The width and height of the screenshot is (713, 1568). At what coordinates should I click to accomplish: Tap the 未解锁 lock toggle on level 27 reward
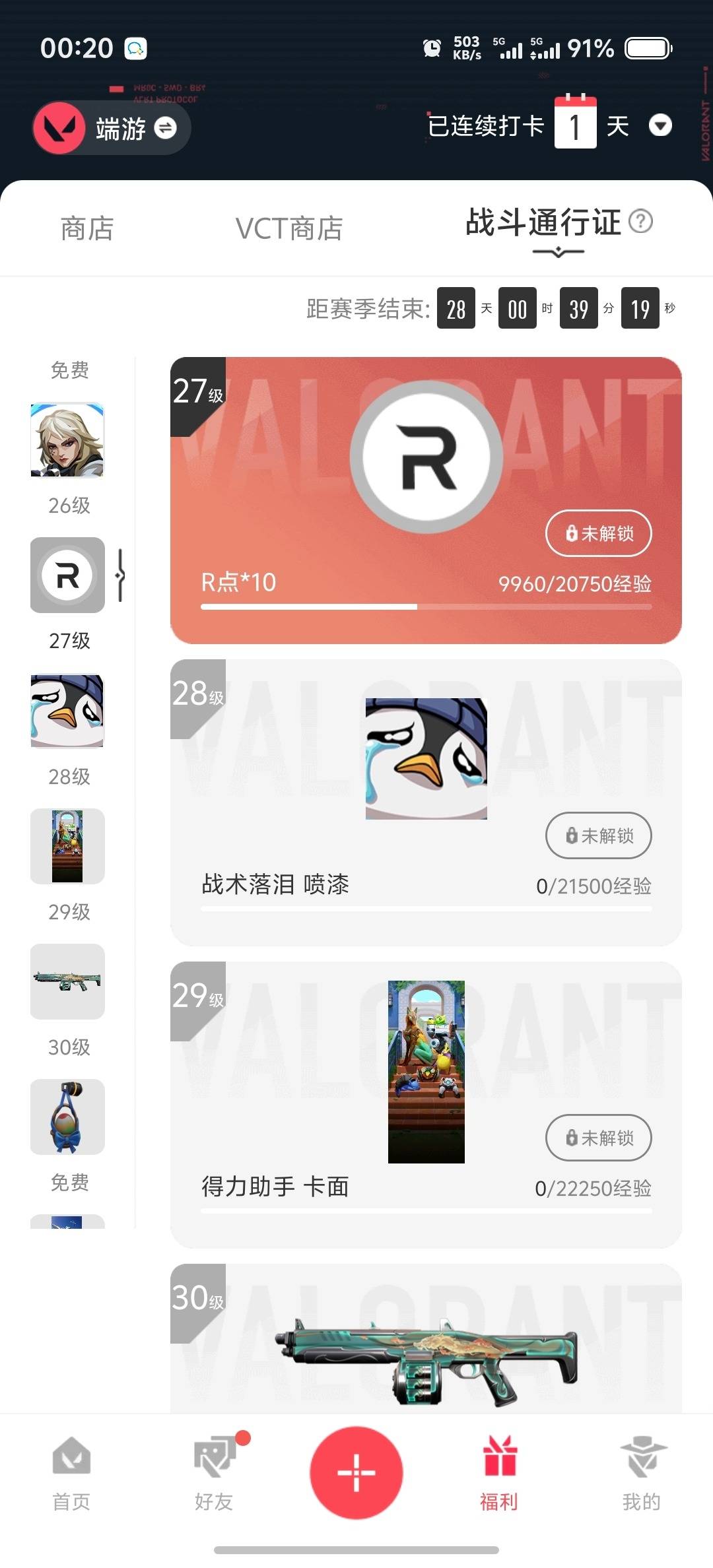pos(598,533)
